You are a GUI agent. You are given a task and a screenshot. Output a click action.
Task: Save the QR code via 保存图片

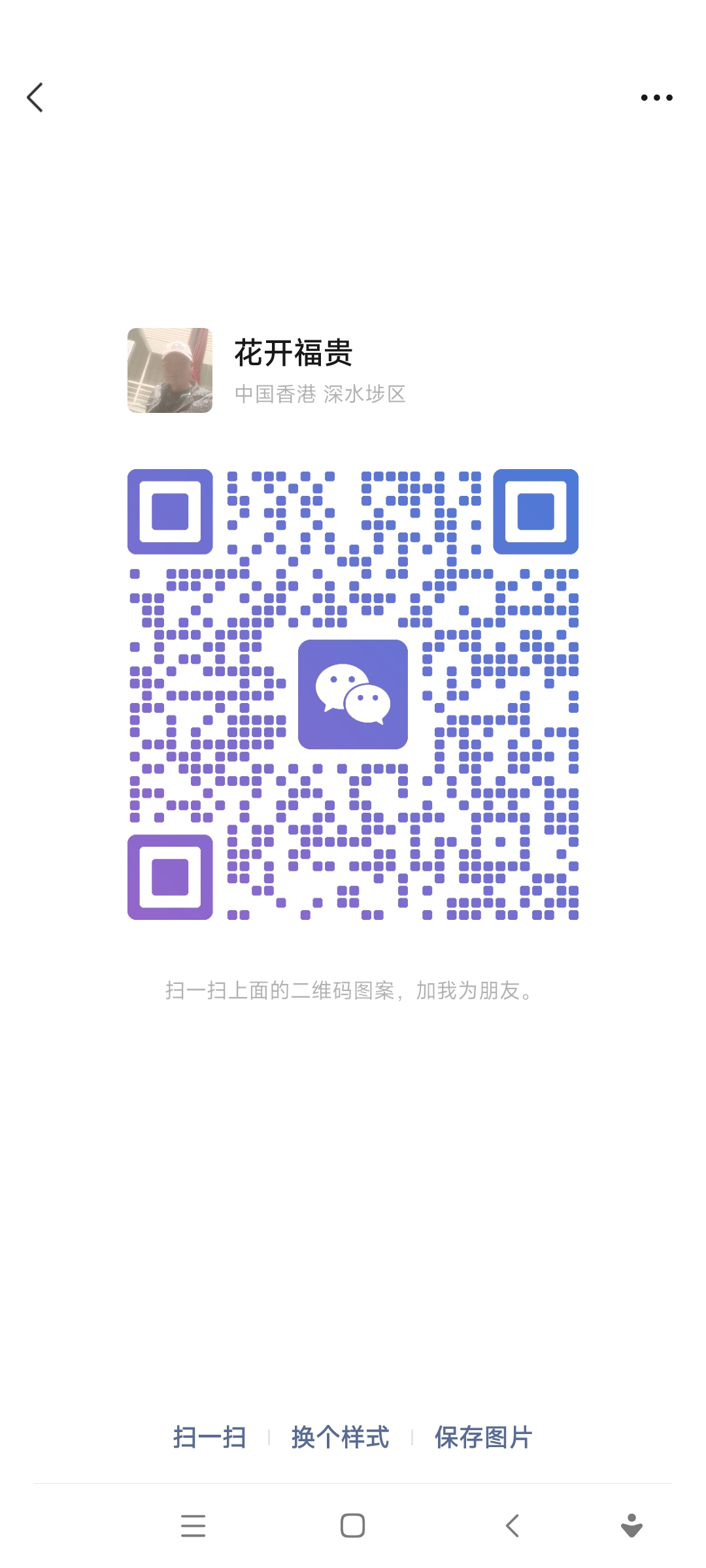484,1437
